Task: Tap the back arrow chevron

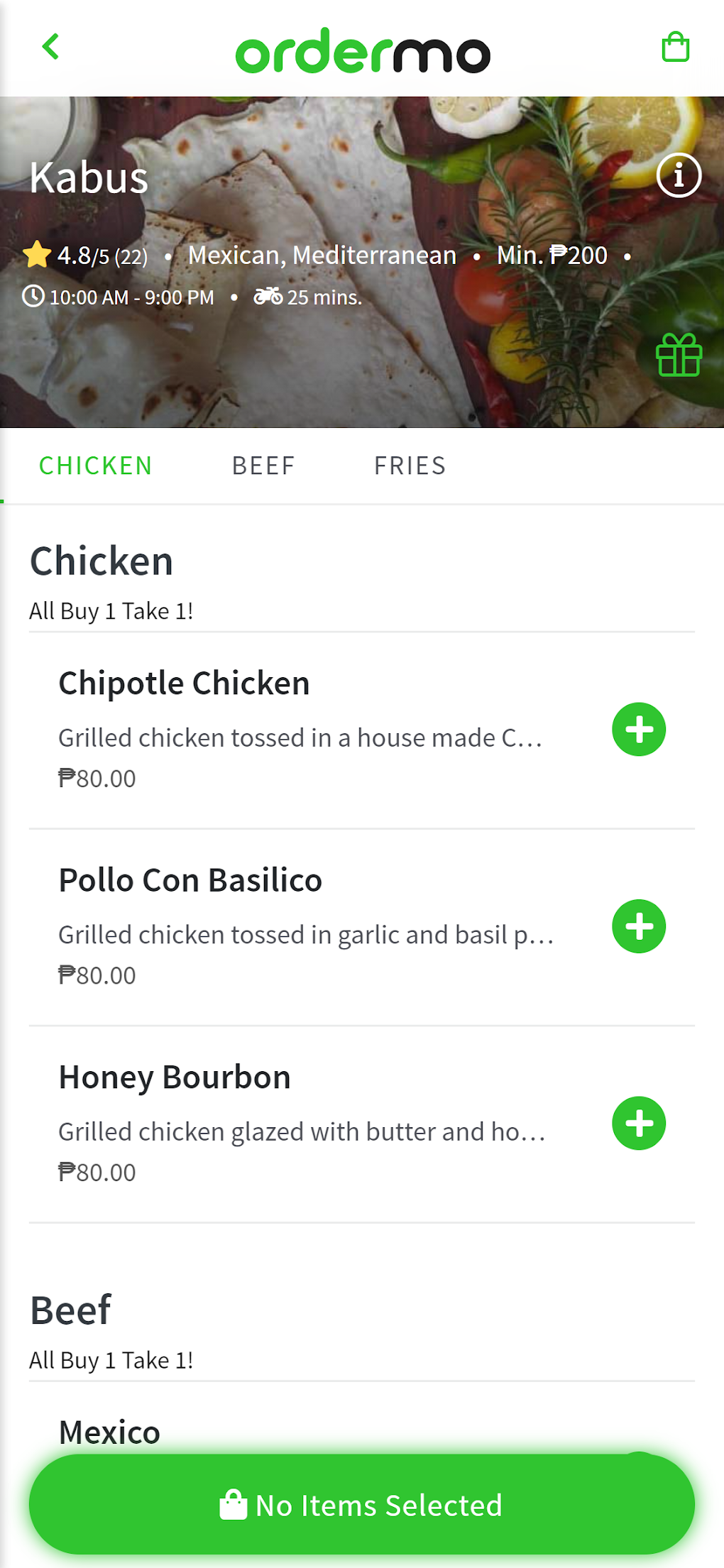Action: (x=49, y=47)
